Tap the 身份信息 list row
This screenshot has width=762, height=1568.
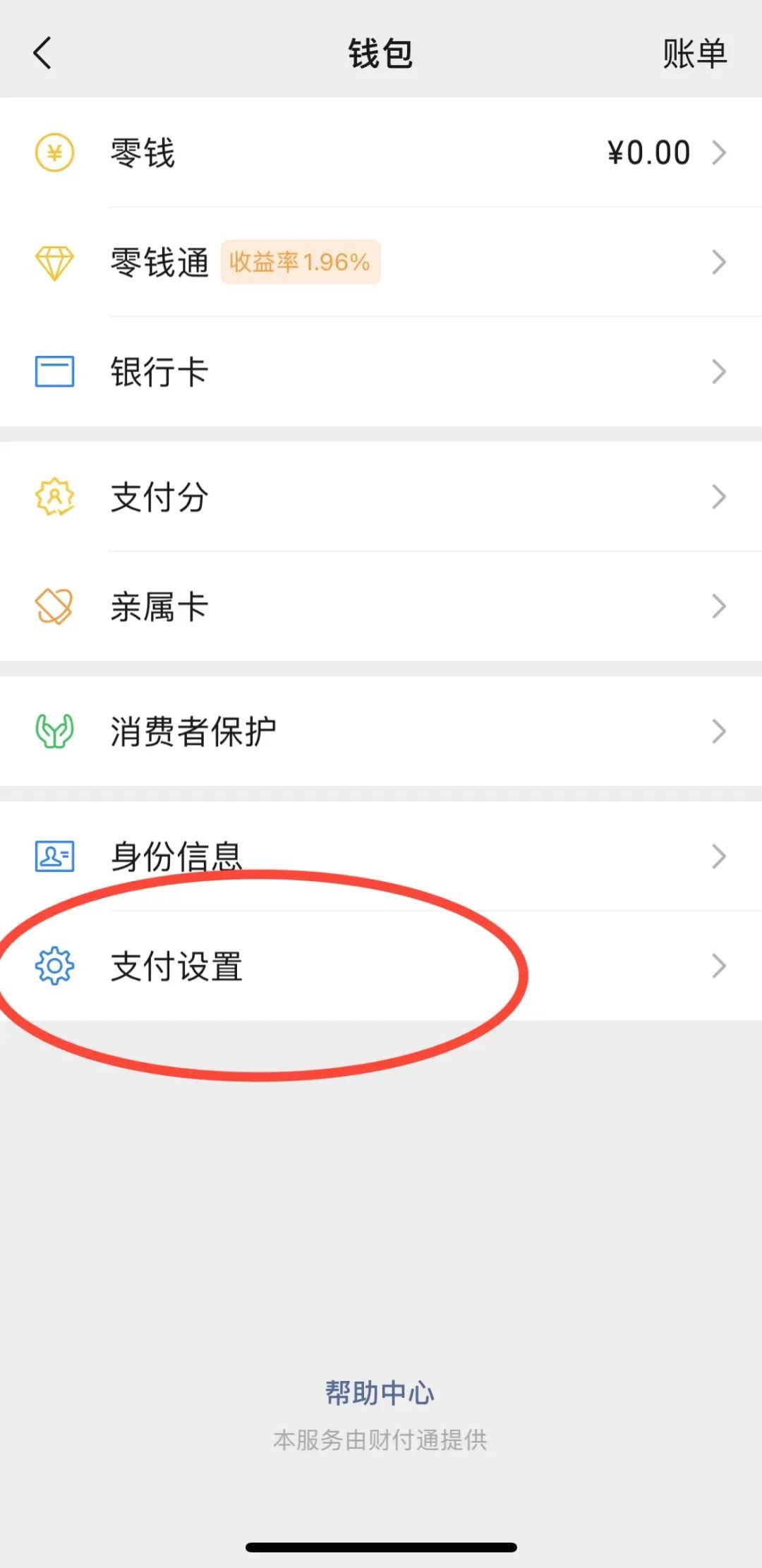click(x=381, y=856)
